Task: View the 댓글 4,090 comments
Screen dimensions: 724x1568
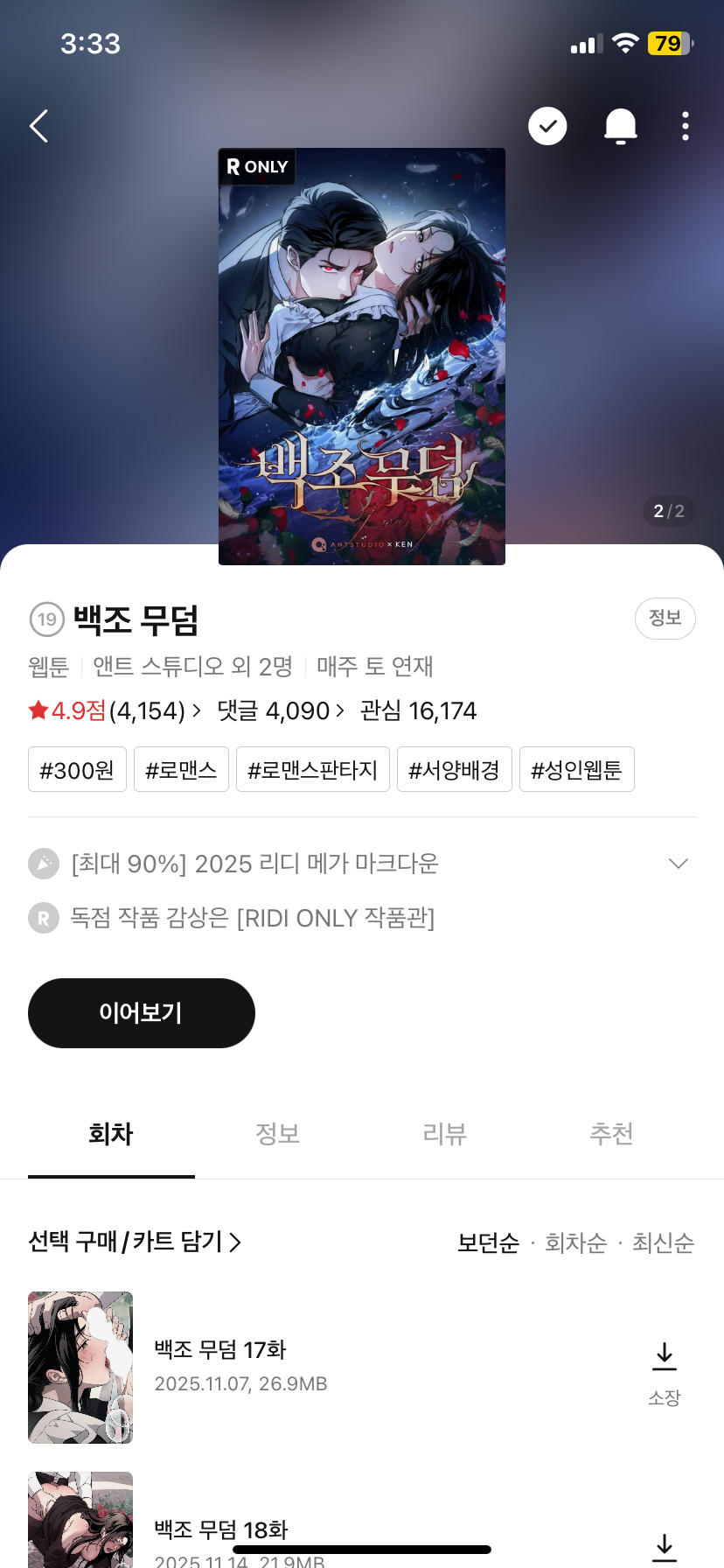Action: click(280, 710)
